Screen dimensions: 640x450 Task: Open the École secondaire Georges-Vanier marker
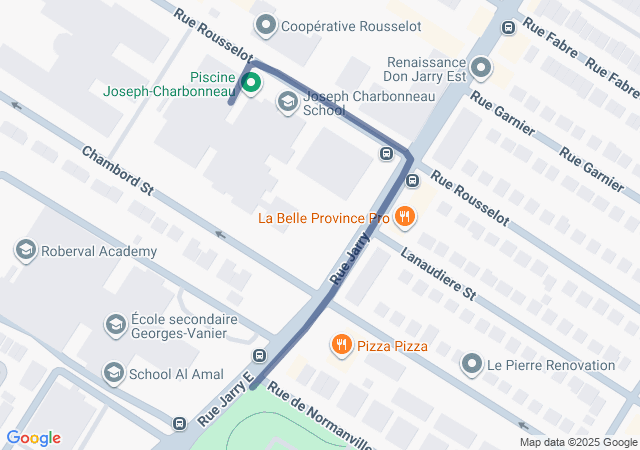(x=116, y=324)
